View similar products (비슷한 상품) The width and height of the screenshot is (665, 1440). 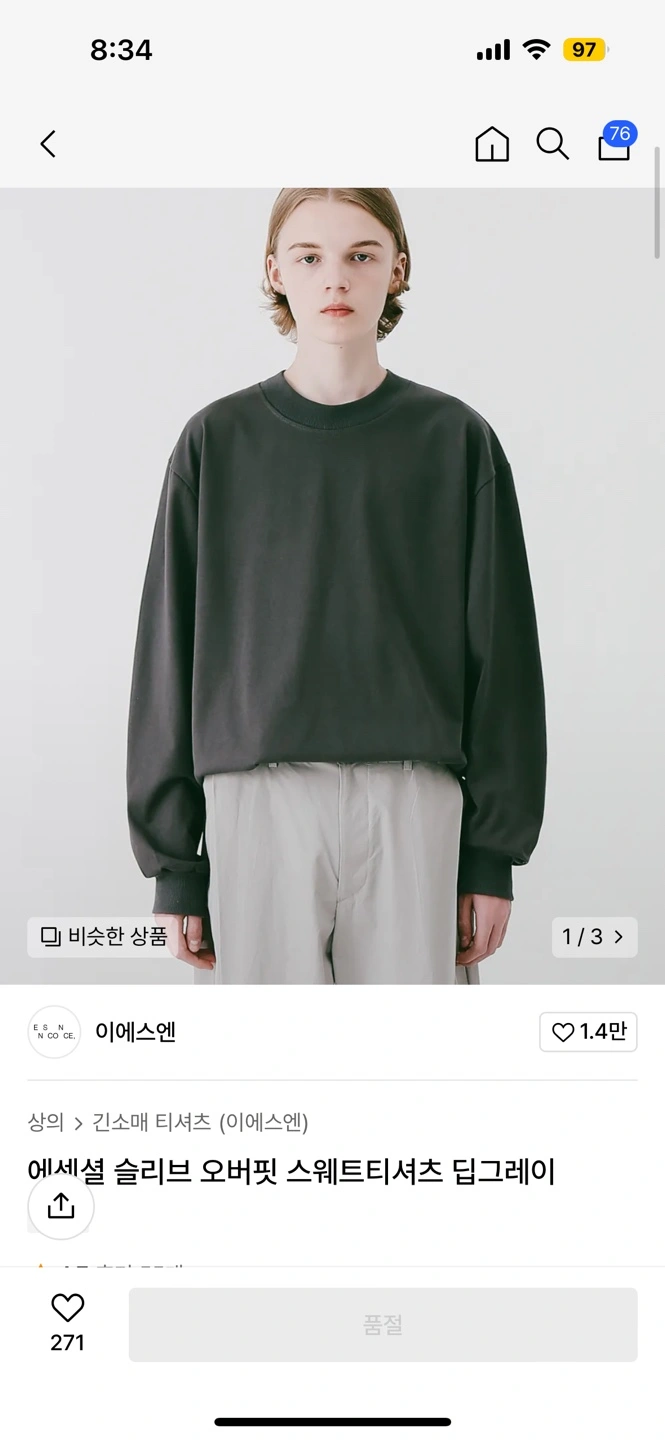click(x=104, y=937)
